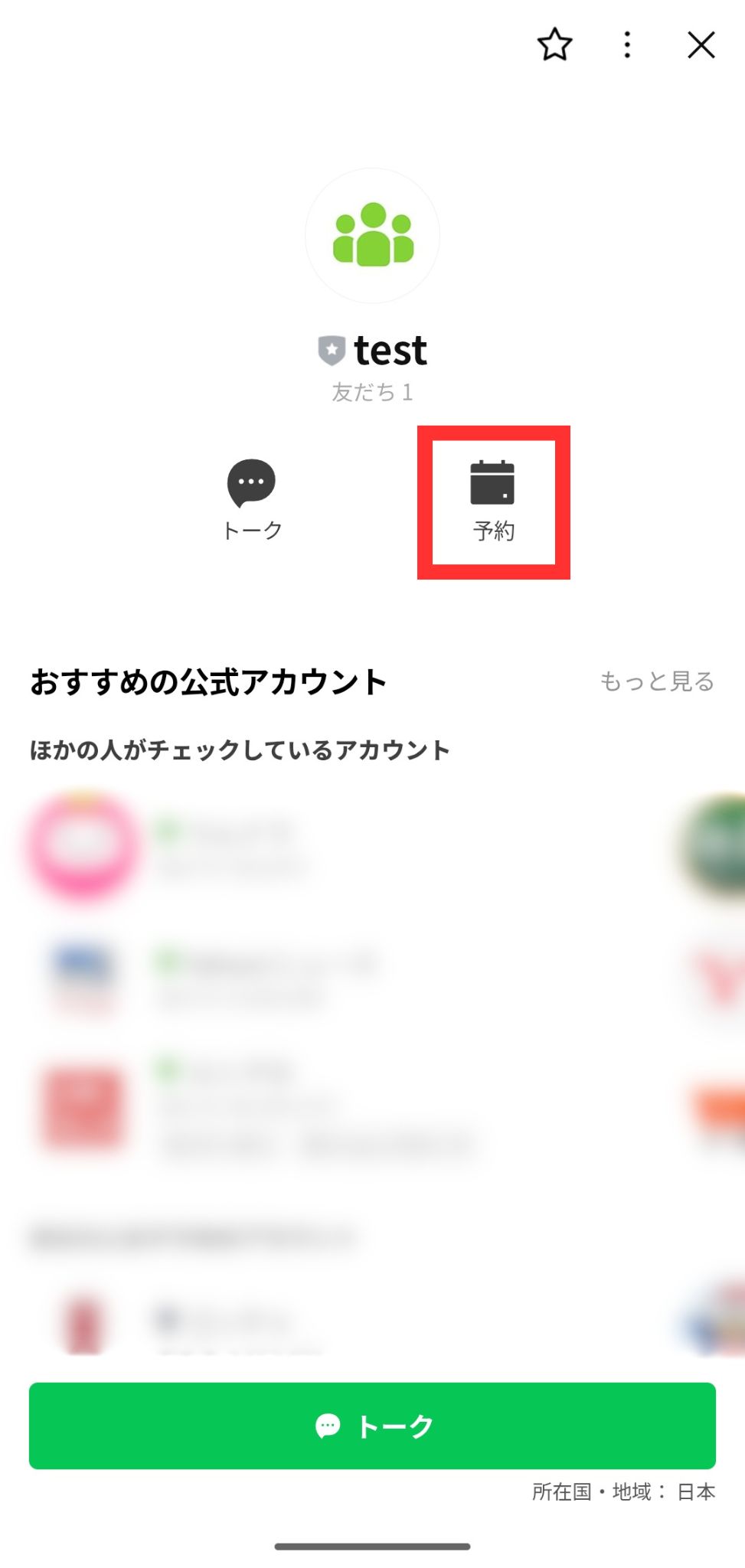Tap the トーク chat bubble icon
This screenshot has width=745, height=1568.
251,484
